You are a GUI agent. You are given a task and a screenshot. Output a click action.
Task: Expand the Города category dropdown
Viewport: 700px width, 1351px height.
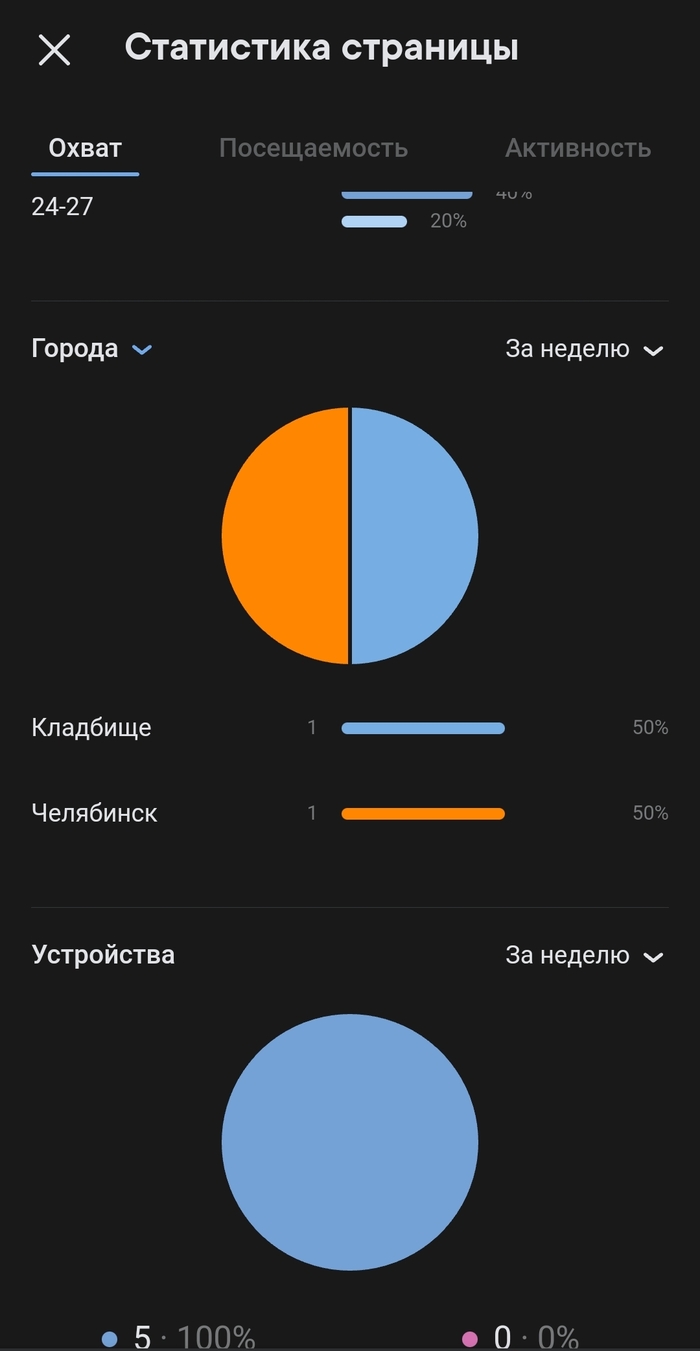[92, 349]
